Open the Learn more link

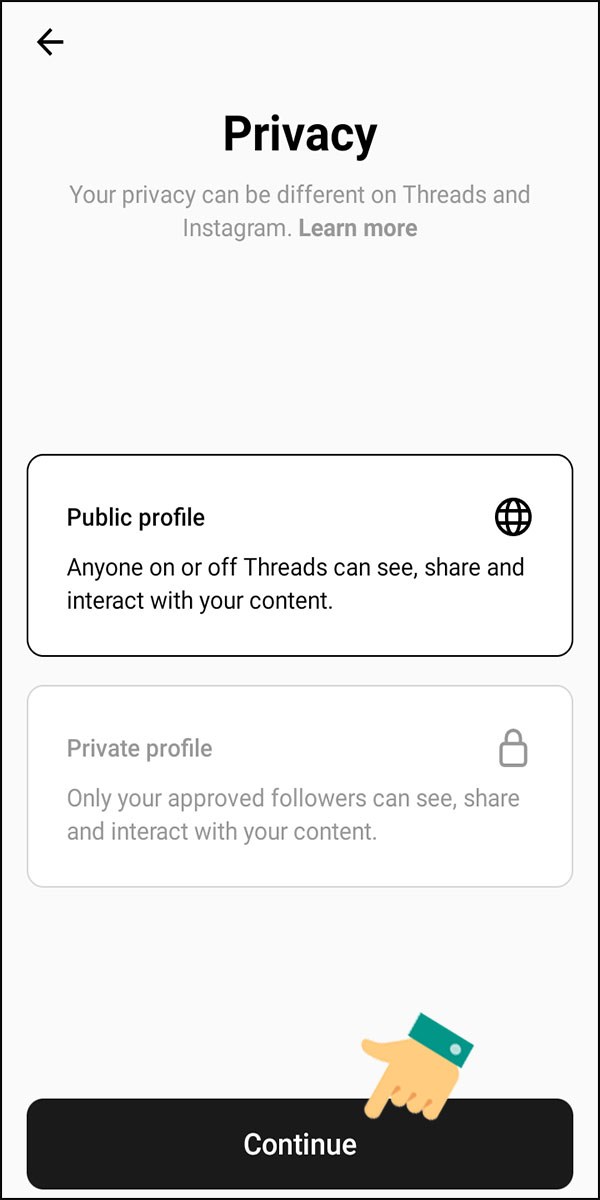357,228
